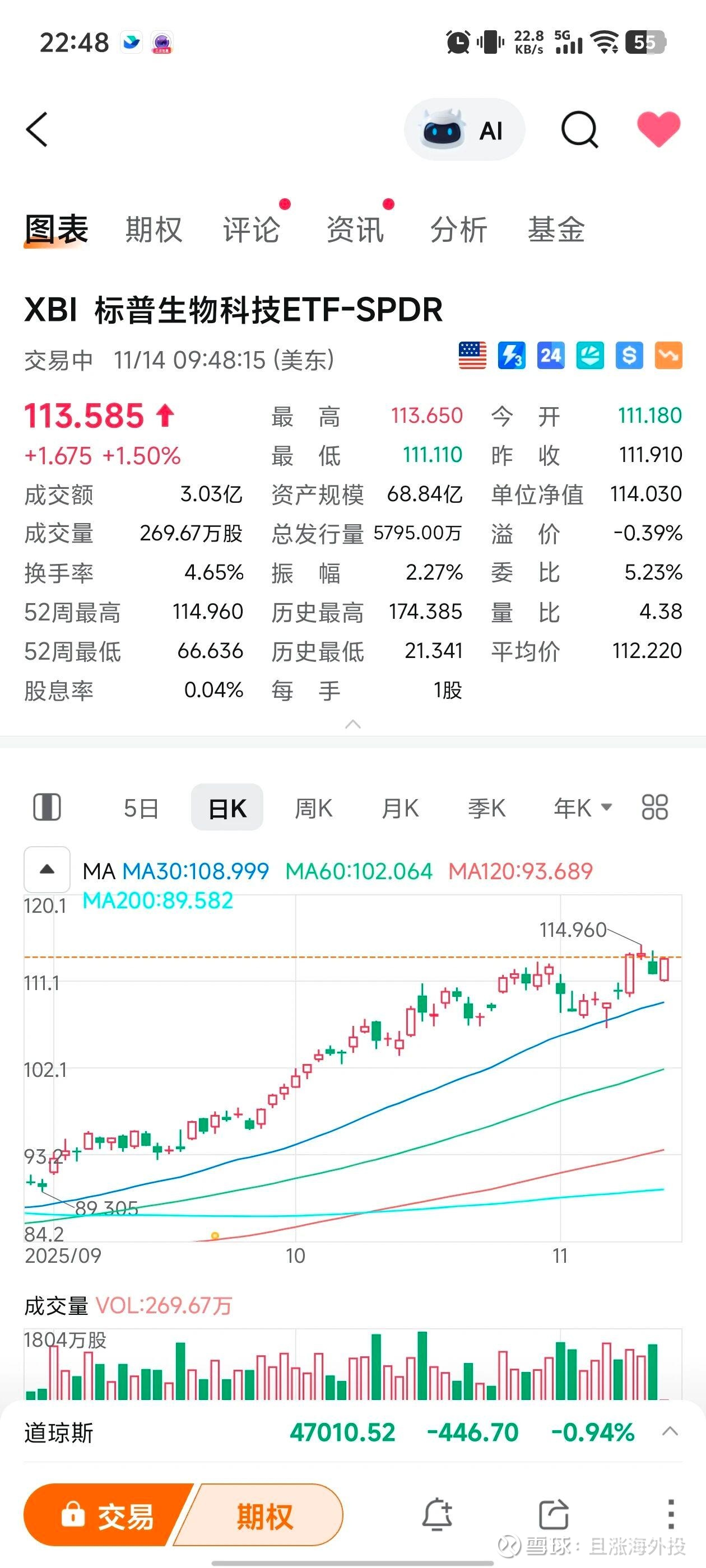Toggle the split-screen chart view icon

click(x=47, y=807)
